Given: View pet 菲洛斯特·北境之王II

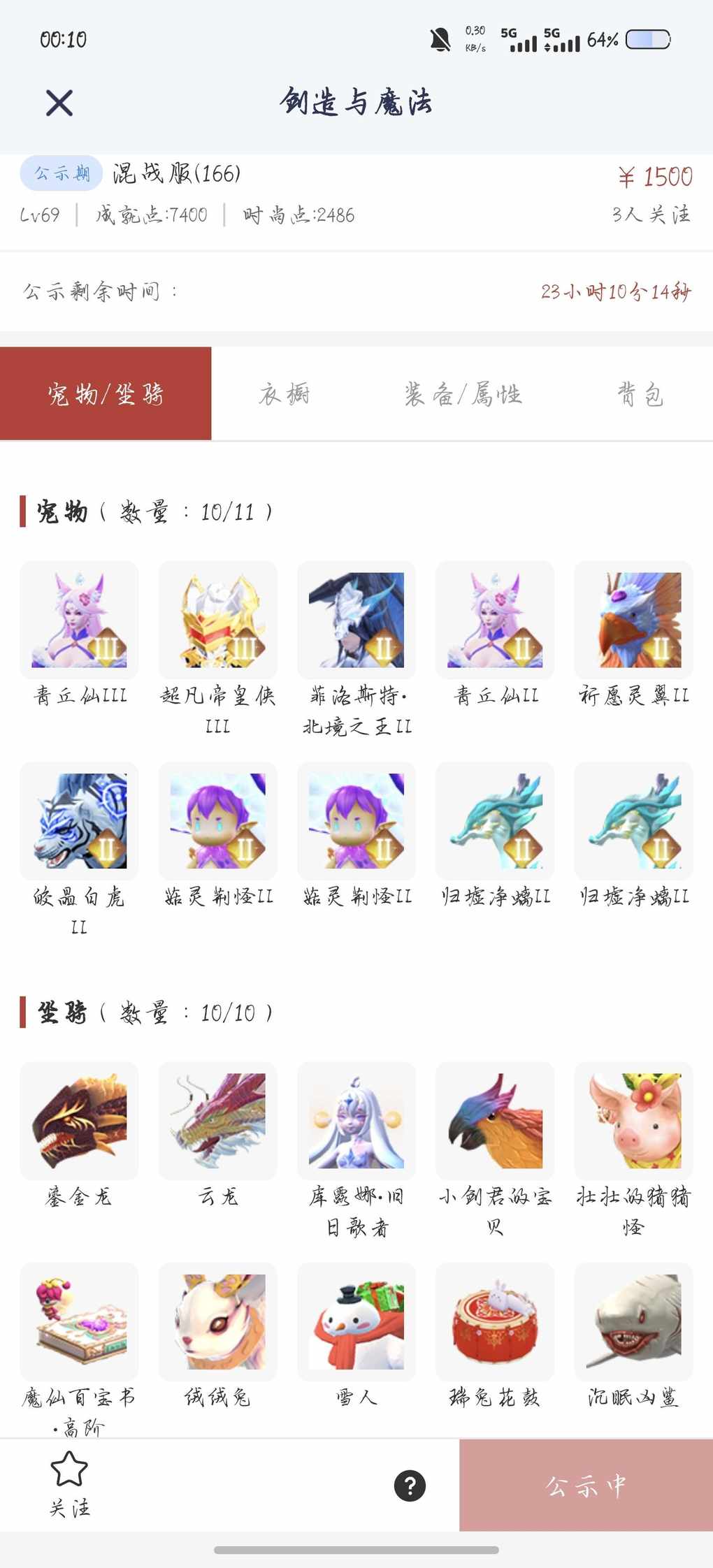Looking at the screenshot, I should [x=356, y=620].
